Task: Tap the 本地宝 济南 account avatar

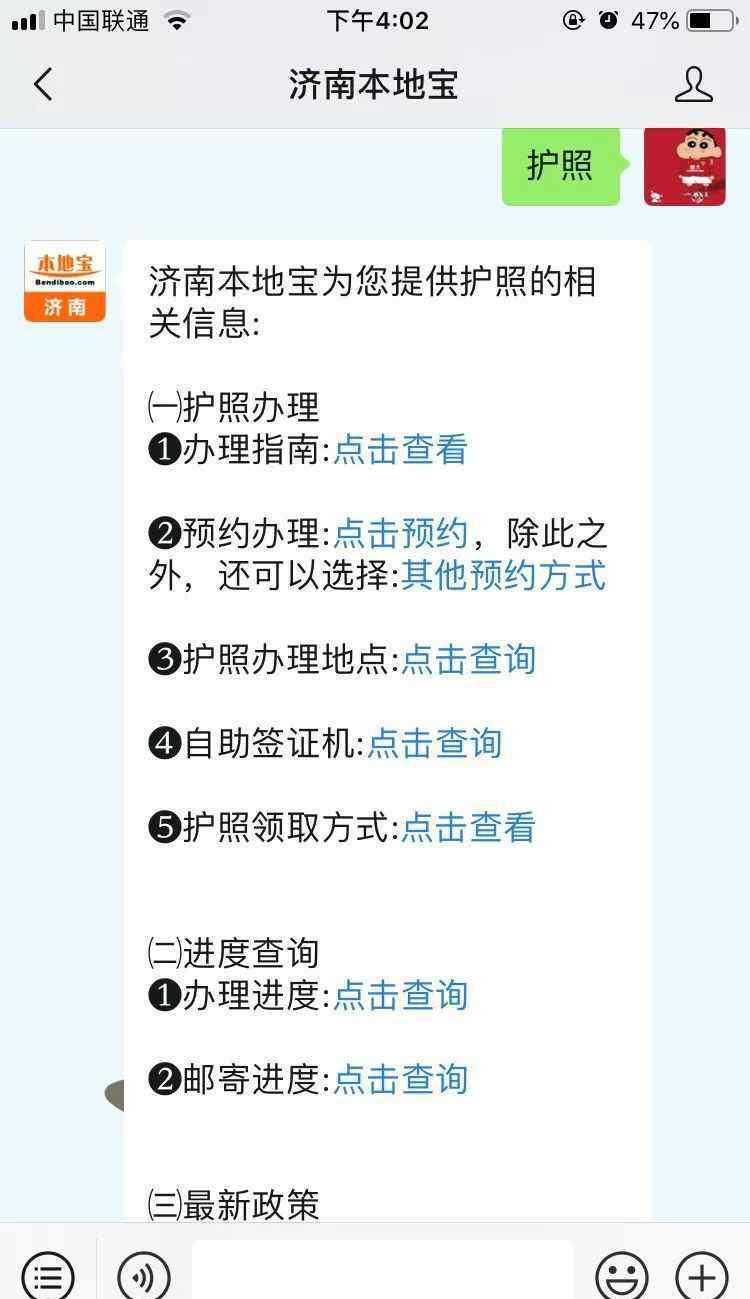Action: tap(64, 281)
